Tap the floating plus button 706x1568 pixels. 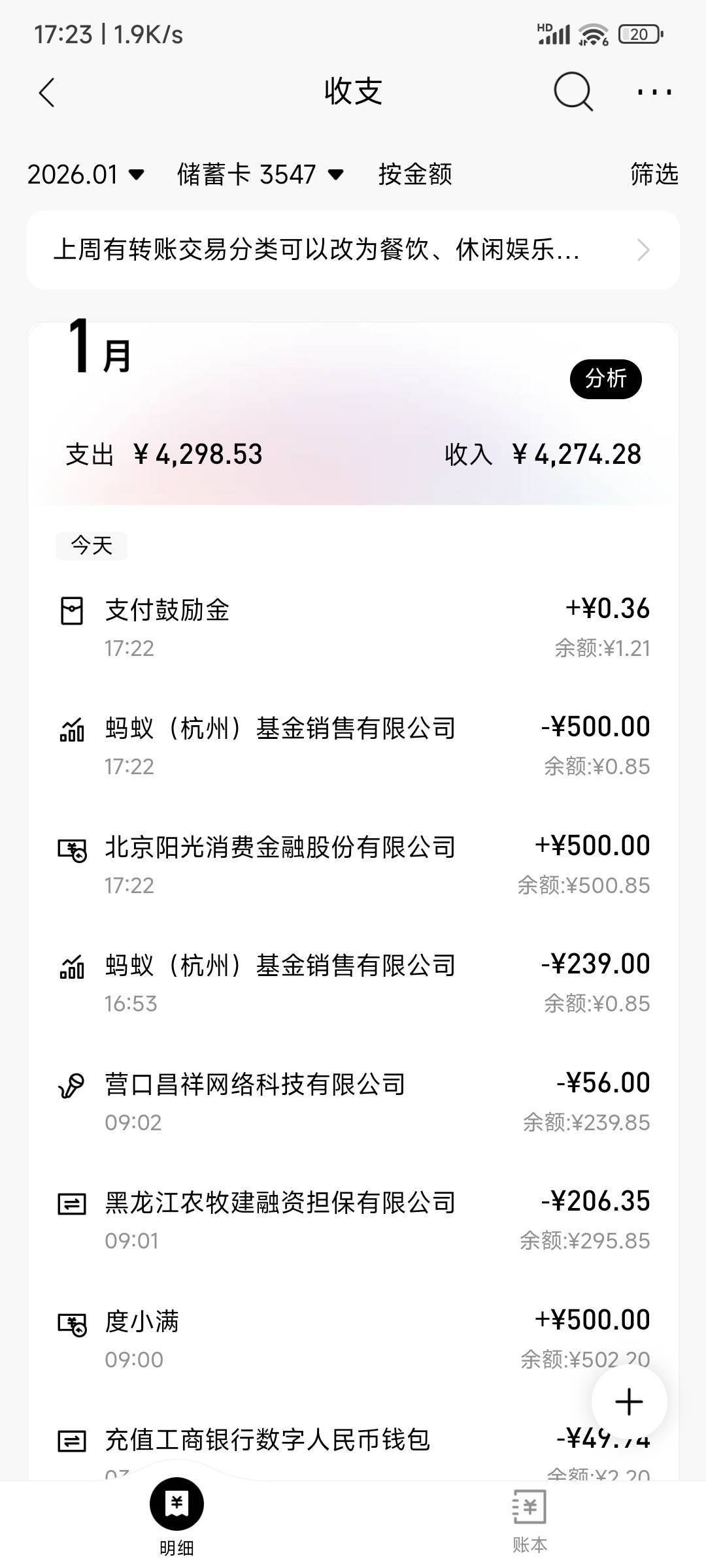[629, 1402]
